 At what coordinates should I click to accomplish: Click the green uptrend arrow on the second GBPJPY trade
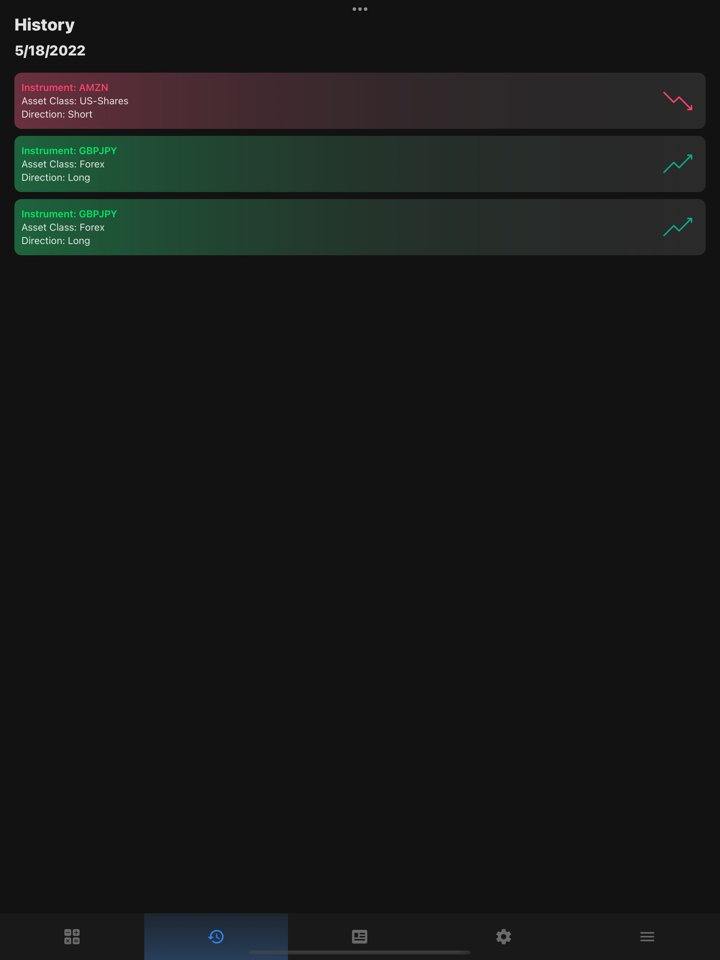678,227
